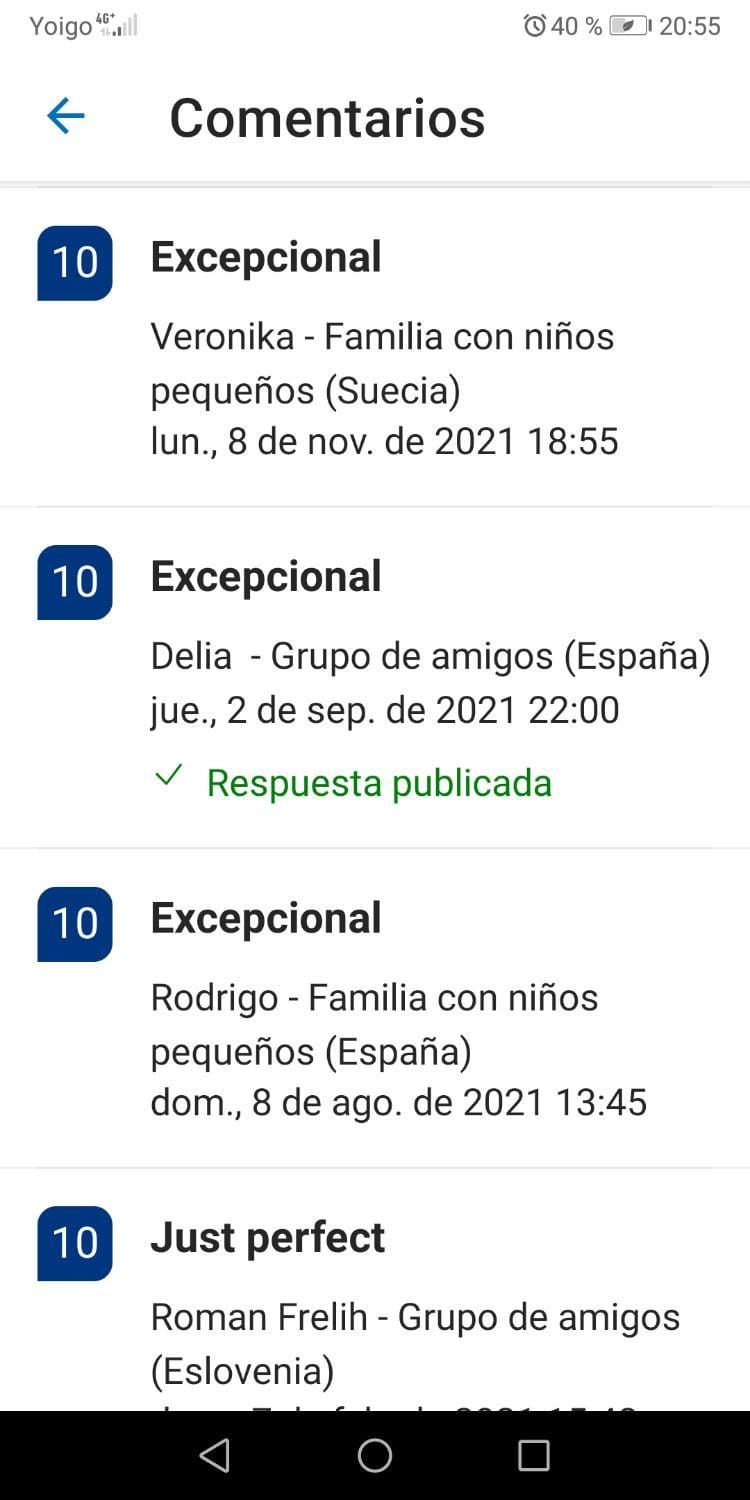This screenshot has width=750, height=1500.
Task: Open Veronika's review from Suecia
Action: [375, 347]
